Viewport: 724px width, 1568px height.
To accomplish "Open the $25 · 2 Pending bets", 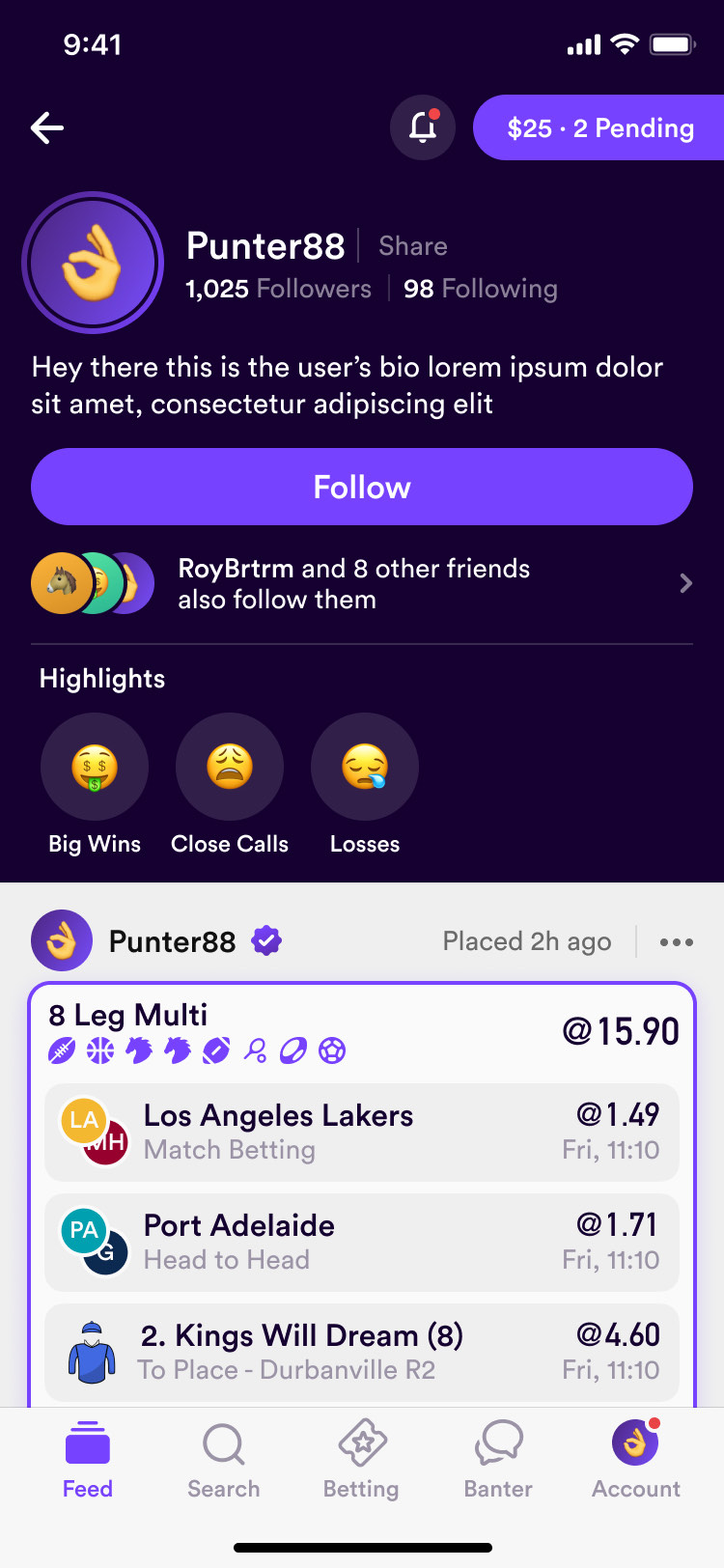I will point(599,127).
